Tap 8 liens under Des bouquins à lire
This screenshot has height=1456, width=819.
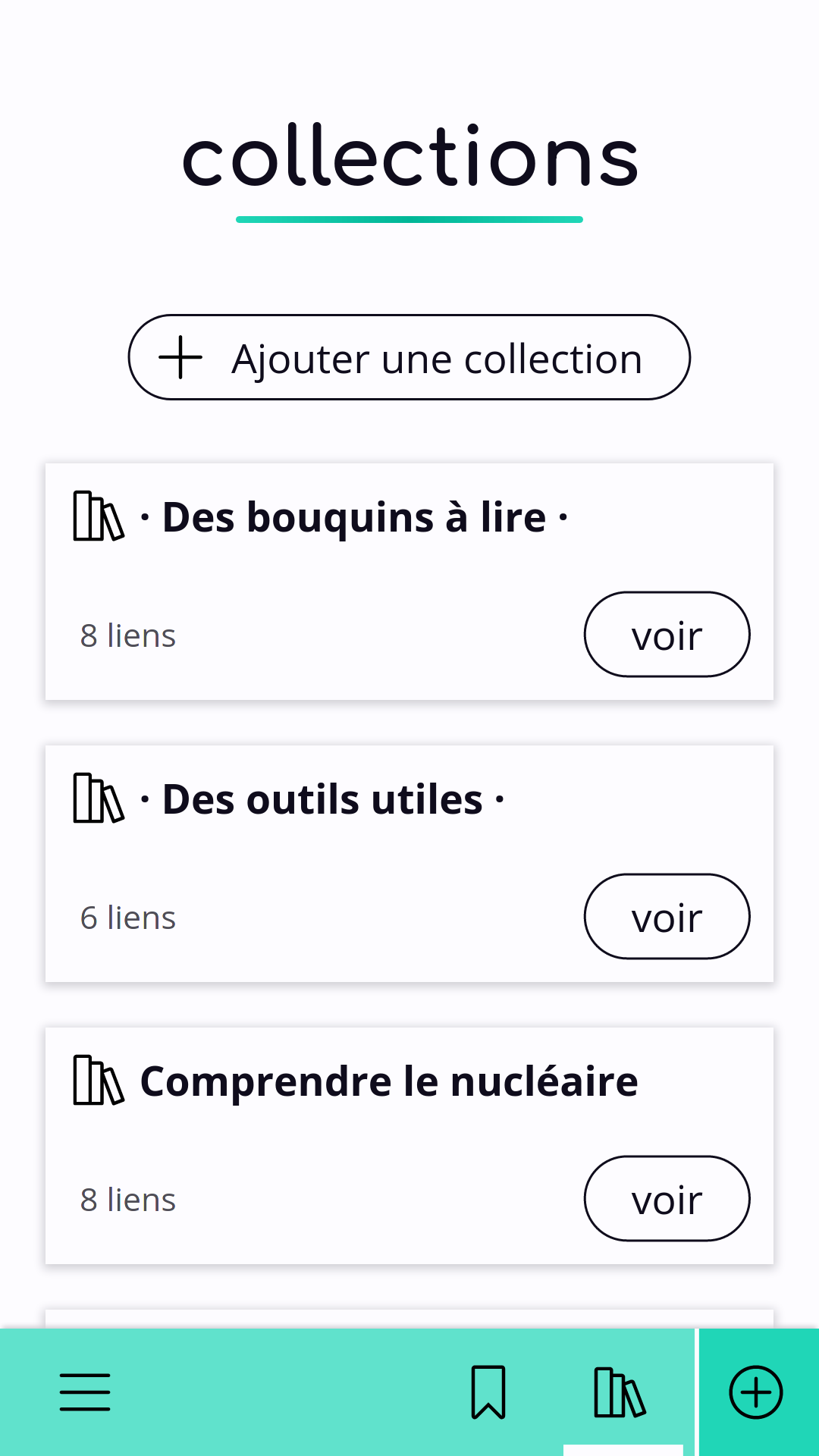click(x=127, y=635)
